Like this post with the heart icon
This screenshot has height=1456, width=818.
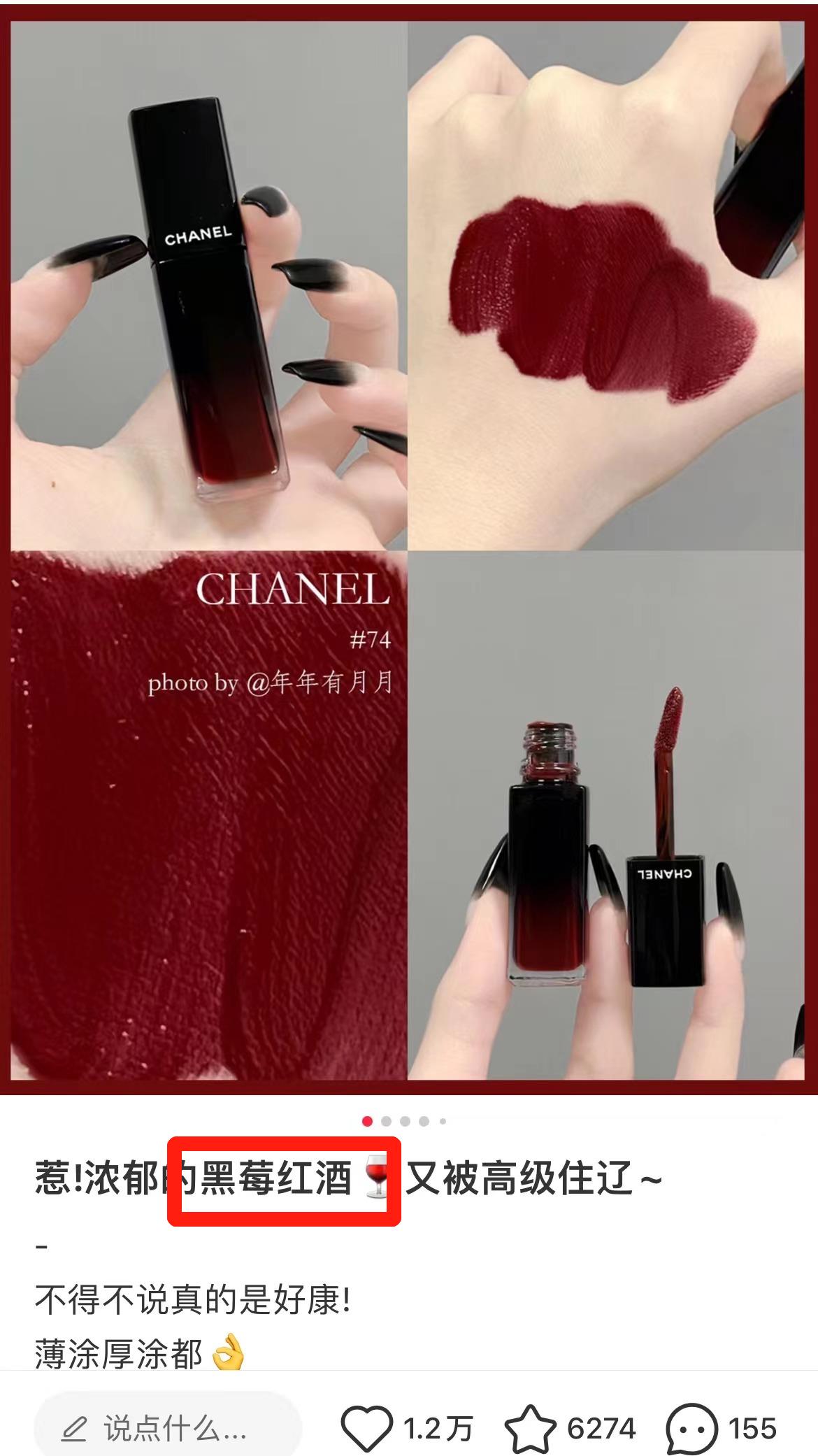366,1429
